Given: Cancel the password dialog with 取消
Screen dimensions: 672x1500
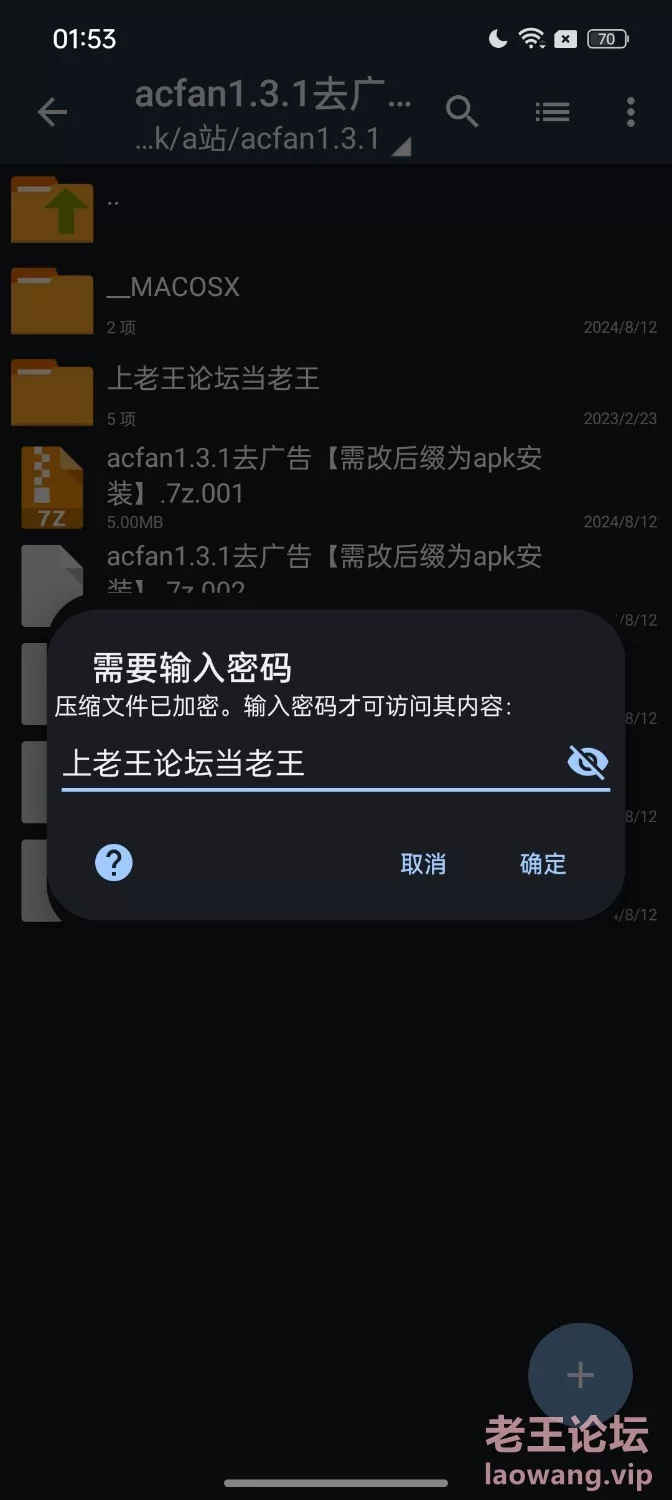Looking at the screenshot, I should coord(423,864).
